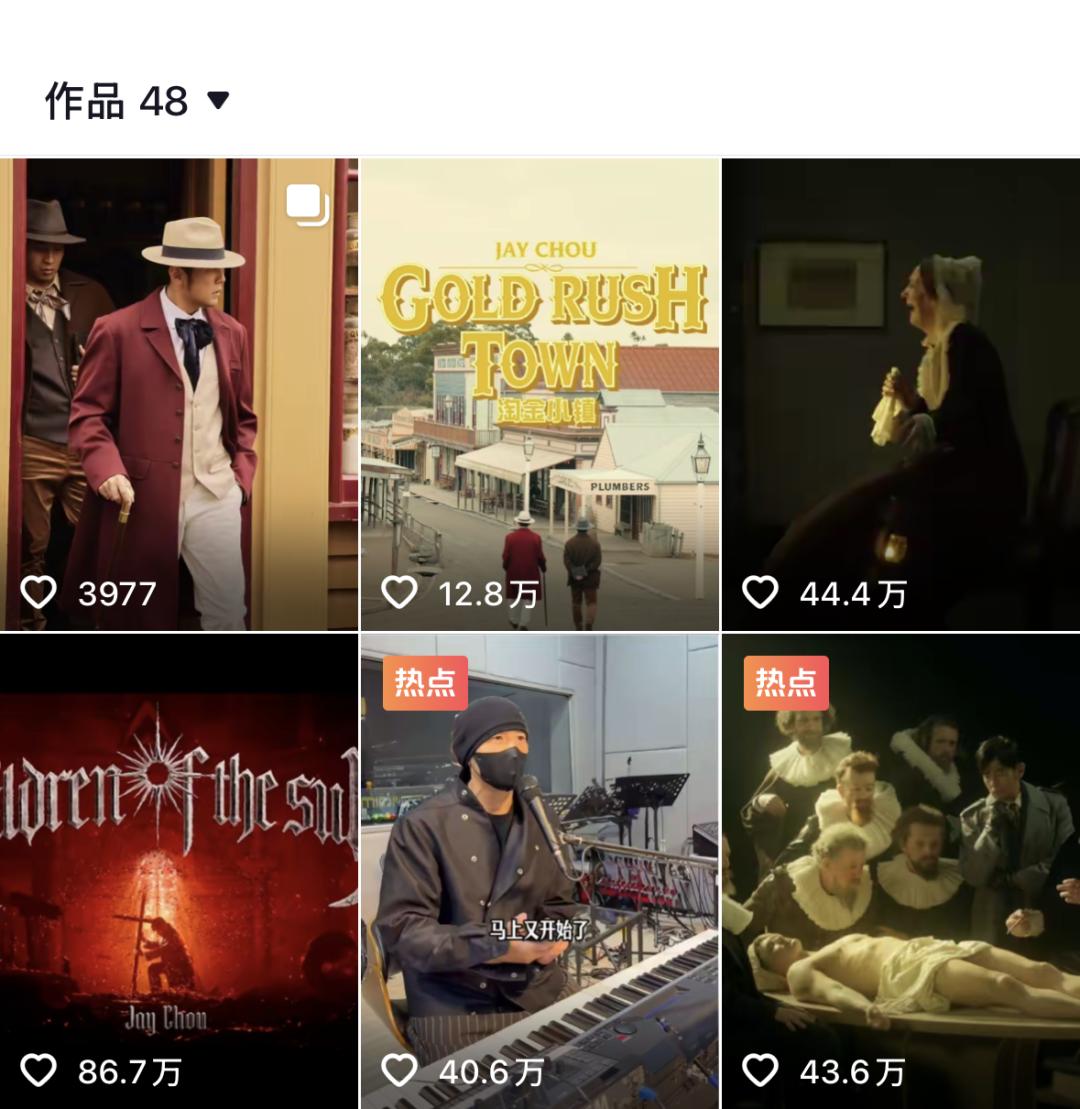Open the Children of the Sun video
The height and width of the screenshot is (1109, 1080).
click(178, 870)
